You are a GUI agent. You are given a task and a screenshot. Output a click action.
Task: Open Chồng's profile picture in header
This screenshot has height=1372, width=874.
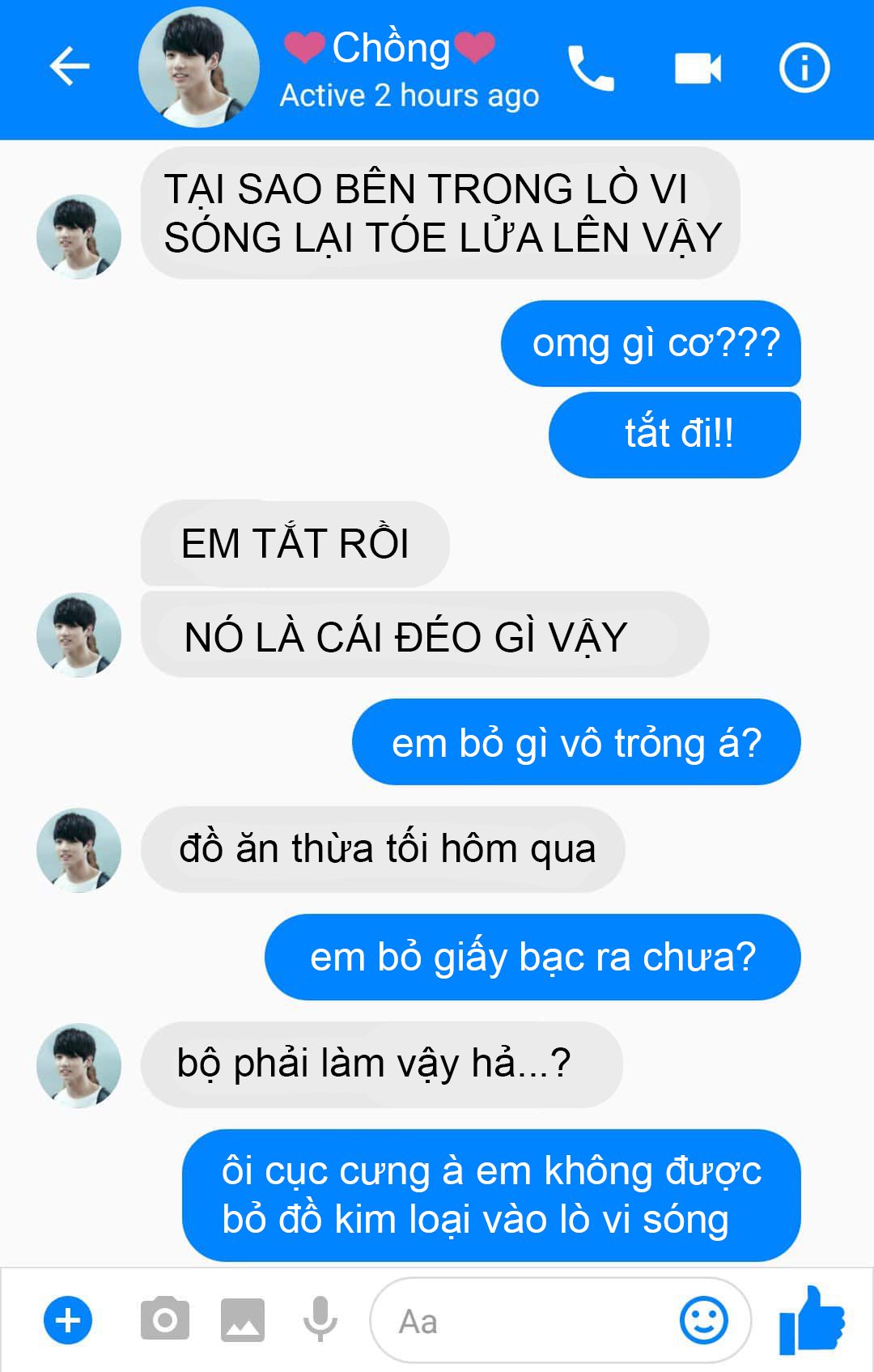point(199,68)
